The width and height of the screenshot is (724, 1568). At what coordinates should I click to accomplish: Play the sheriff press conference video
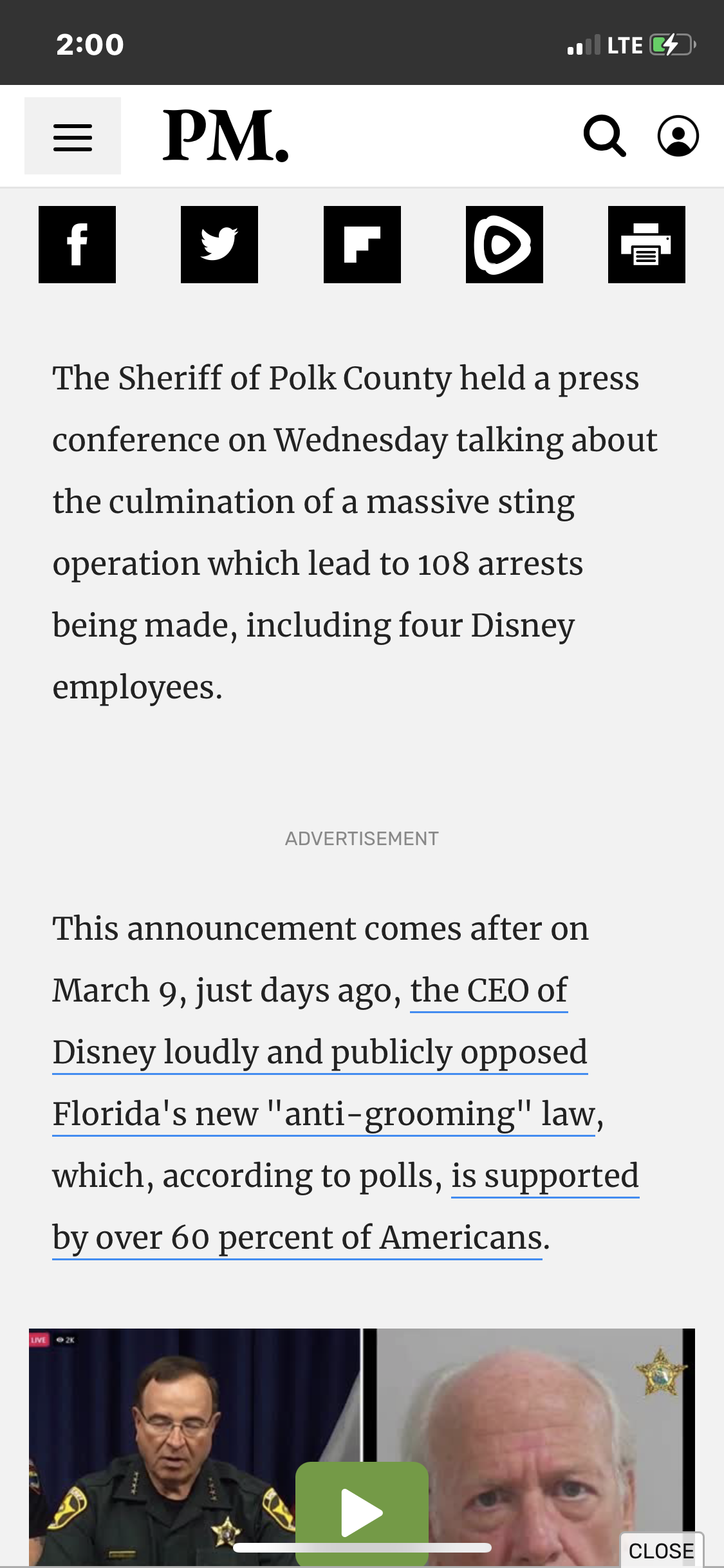pyautogui.click(x=362, y=1509)
